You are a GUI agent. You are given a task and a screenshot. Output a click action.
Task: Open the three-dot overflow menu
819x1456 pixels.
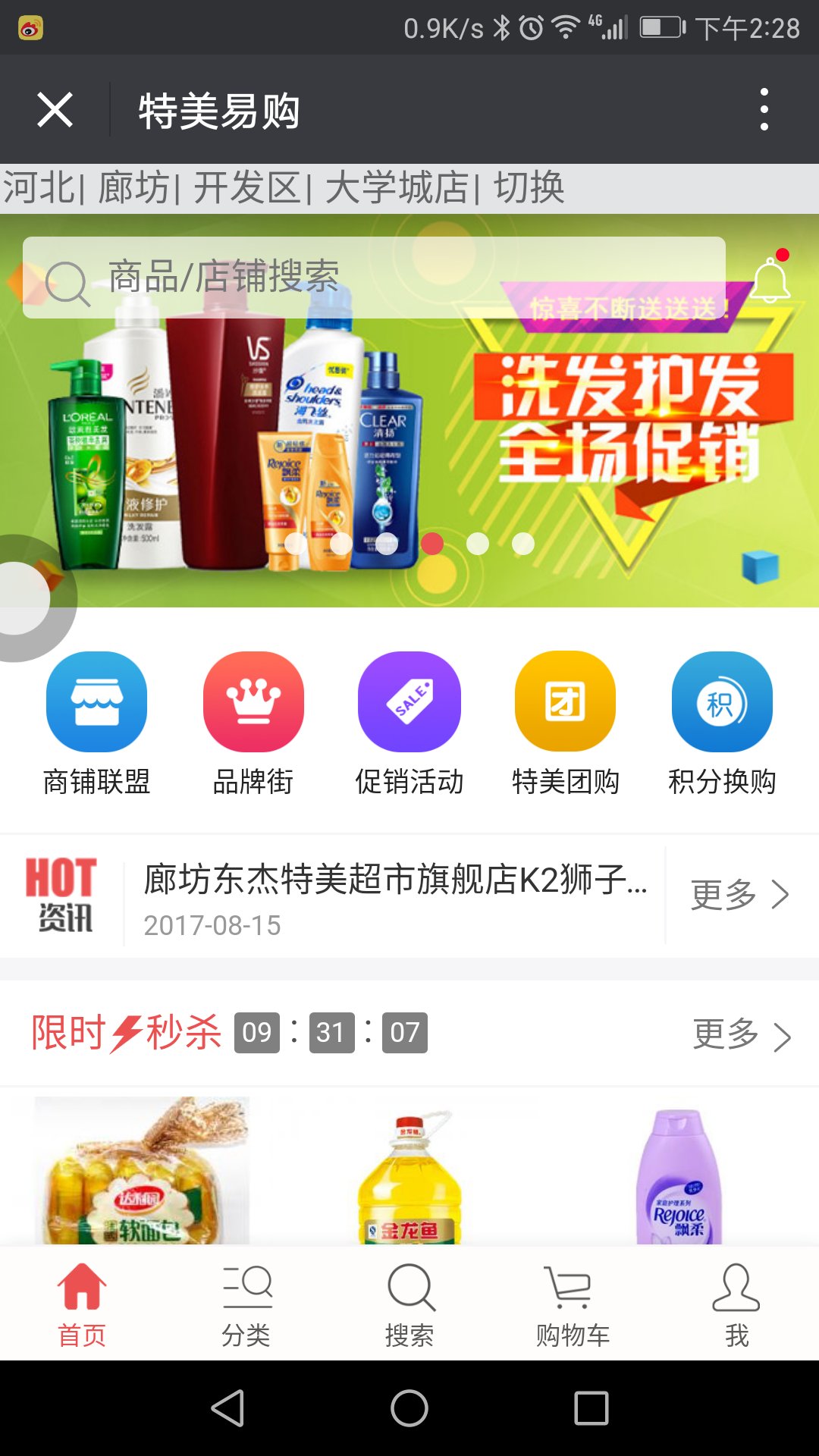(764, 110)
